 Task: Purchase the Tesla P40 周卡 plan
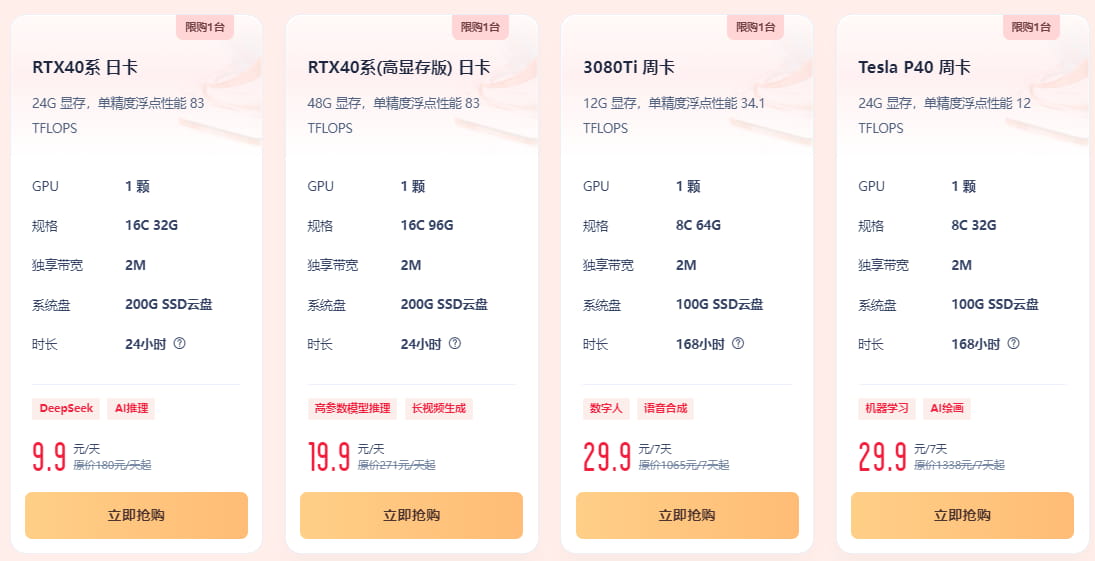coord(962,515)
